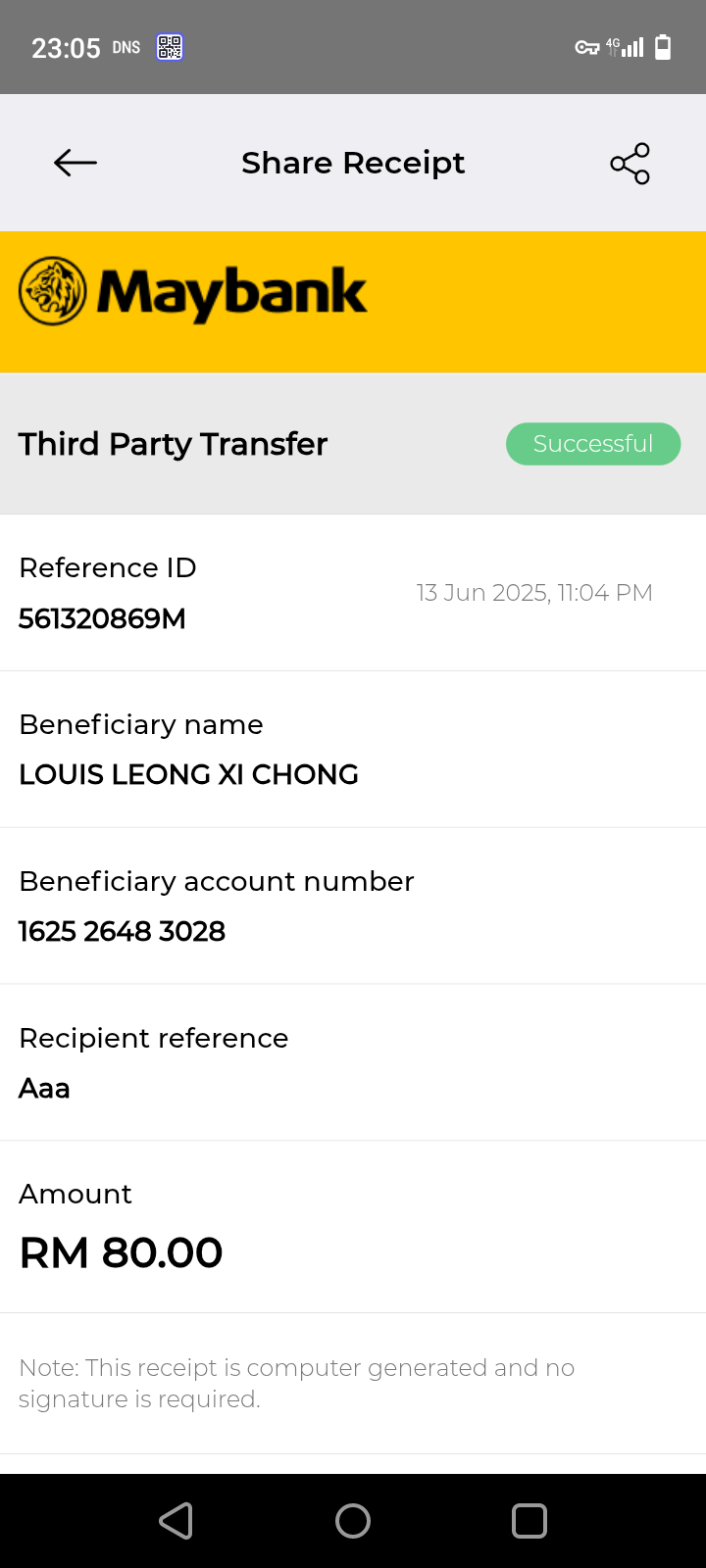Open the recent apps view

pyautogui.click(x=529, y=1521)
